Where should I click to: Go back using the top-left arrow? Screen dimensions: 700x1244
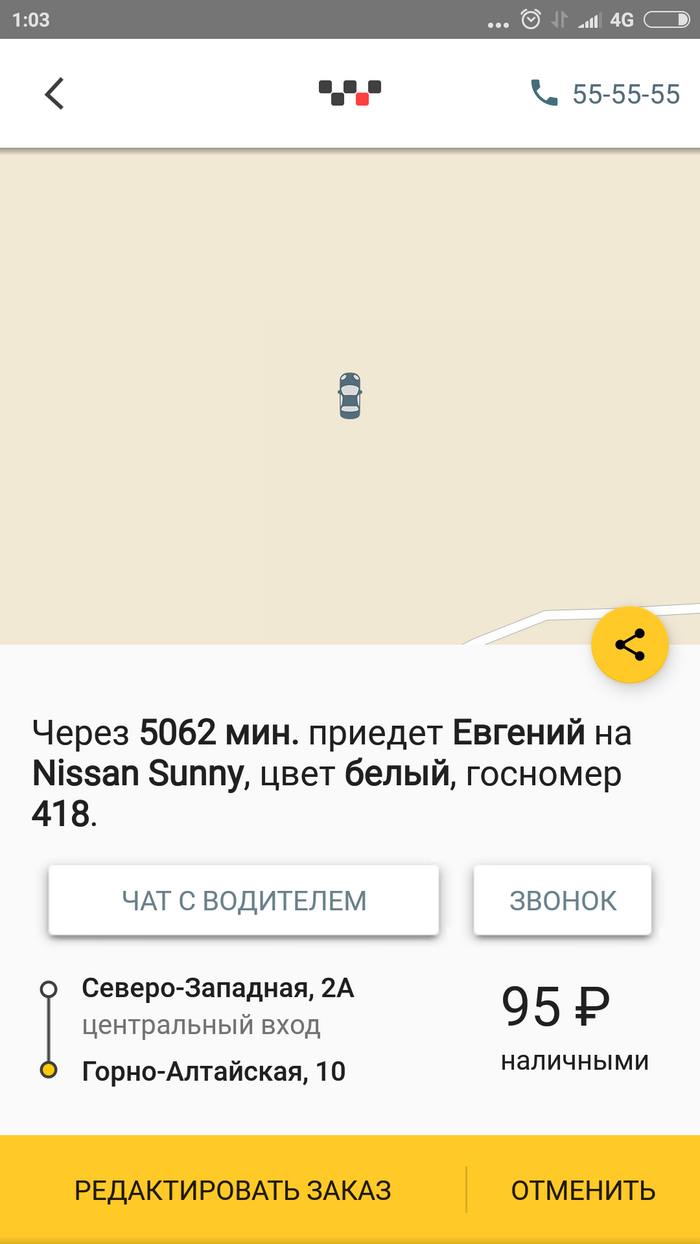[x=54, y=93]
